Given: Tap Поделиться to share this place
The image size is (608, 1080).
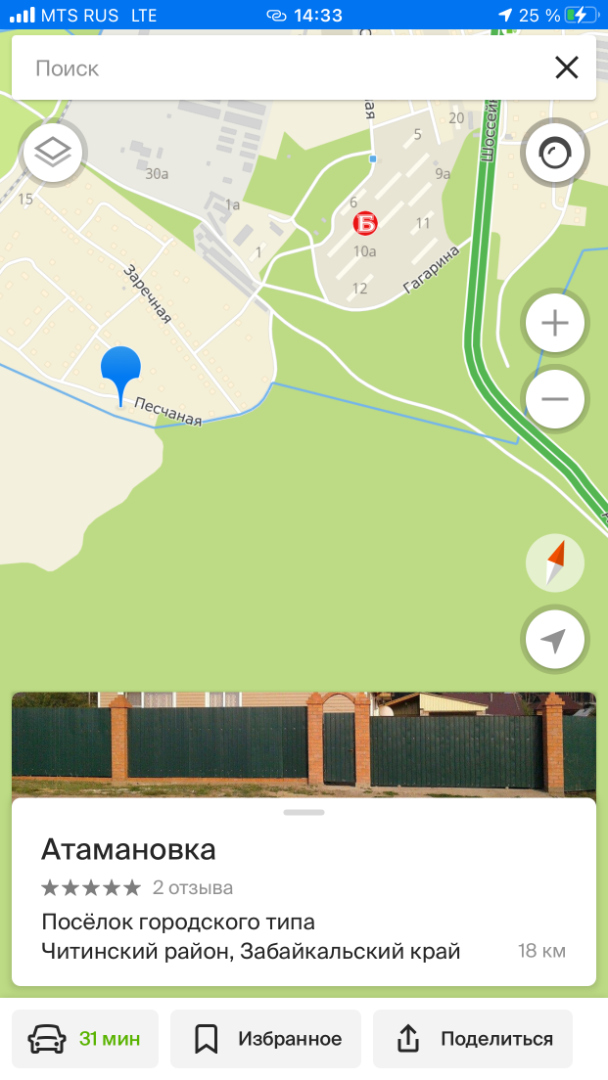Looking at the screenshot, I should pos(473,1039).
